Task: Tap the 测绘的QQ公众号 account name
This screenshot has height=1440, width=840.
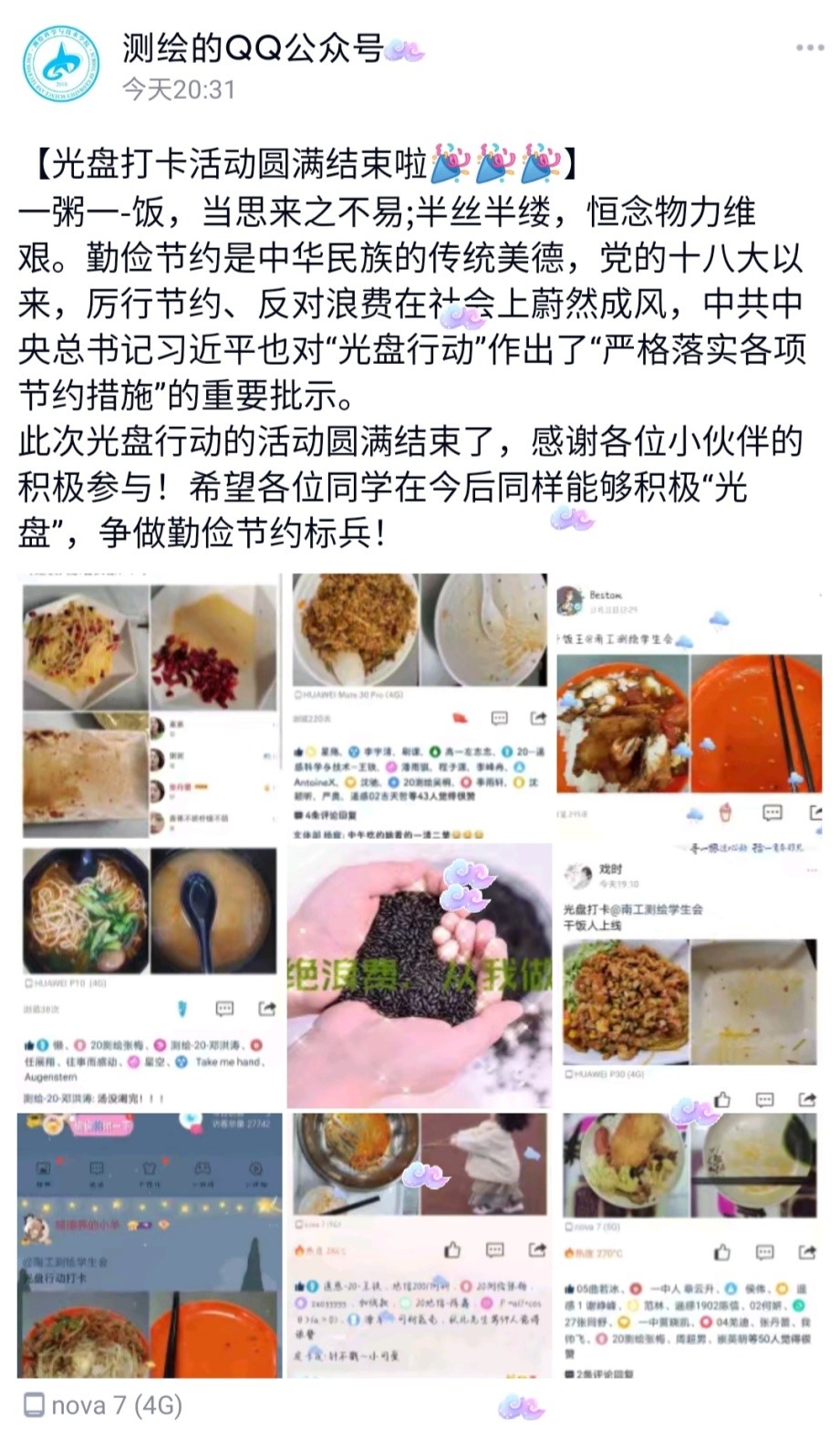Action: click(x=253, y=48)
